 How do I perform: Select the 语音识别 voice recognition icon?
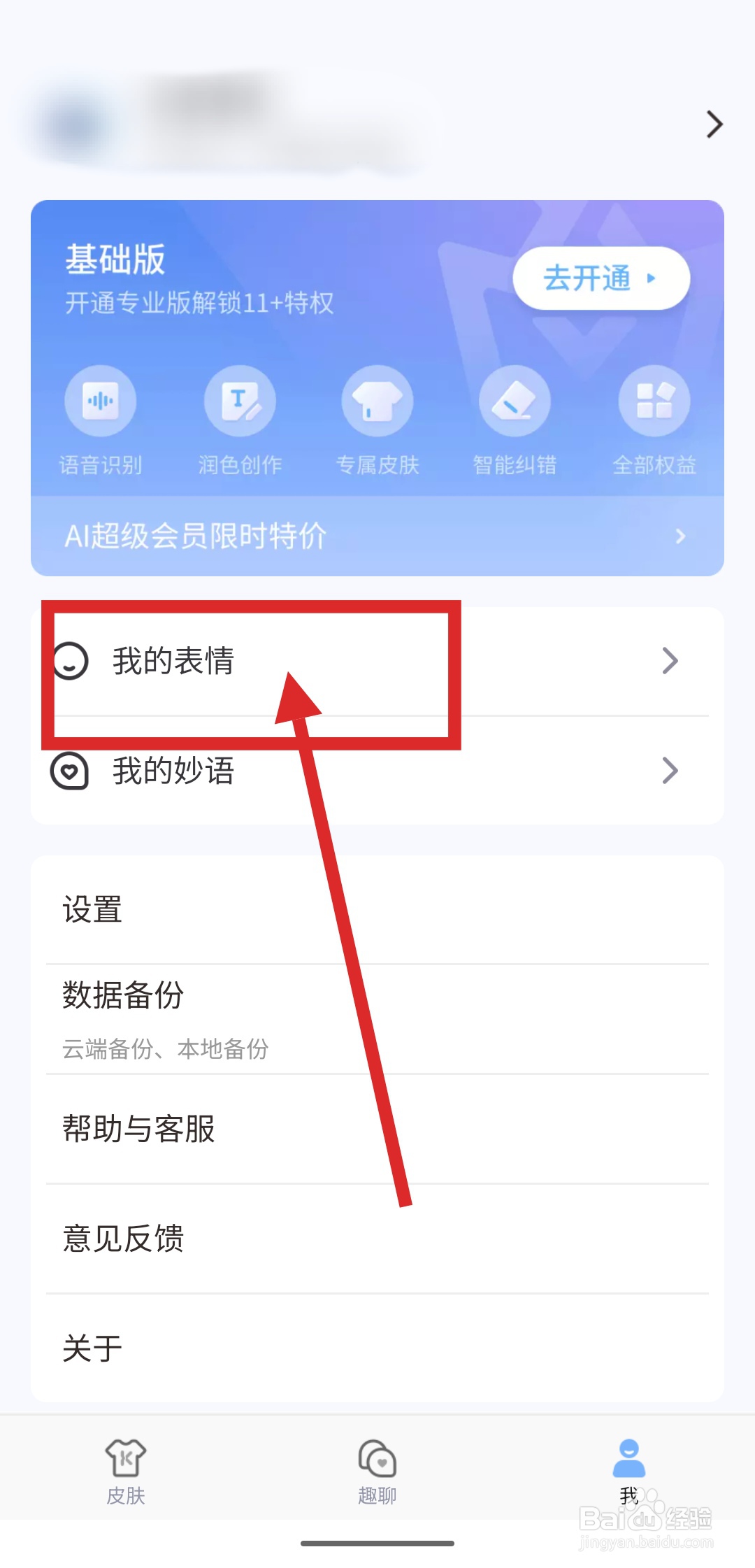tap(100, 401)
